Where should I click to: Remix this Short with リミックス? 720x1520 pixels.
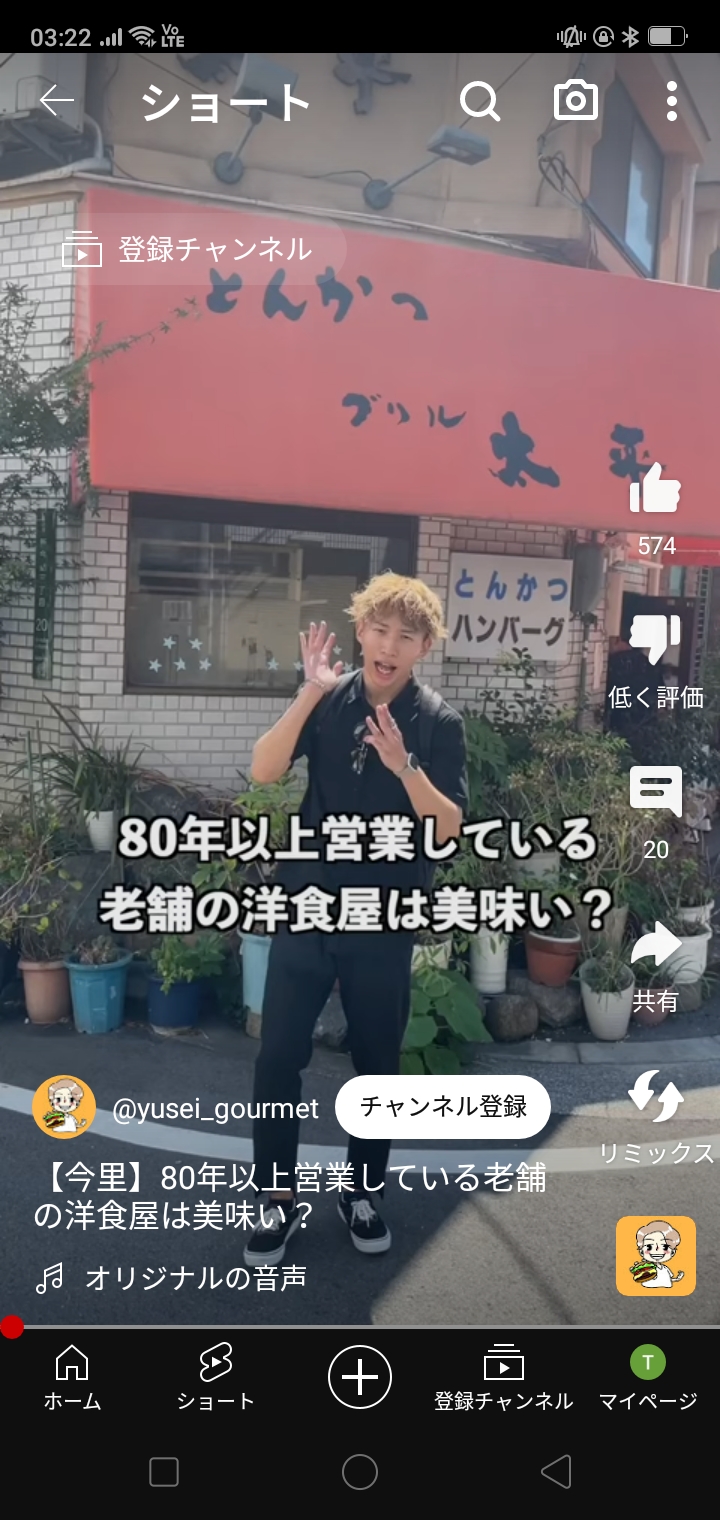(x=656, y=1098)
